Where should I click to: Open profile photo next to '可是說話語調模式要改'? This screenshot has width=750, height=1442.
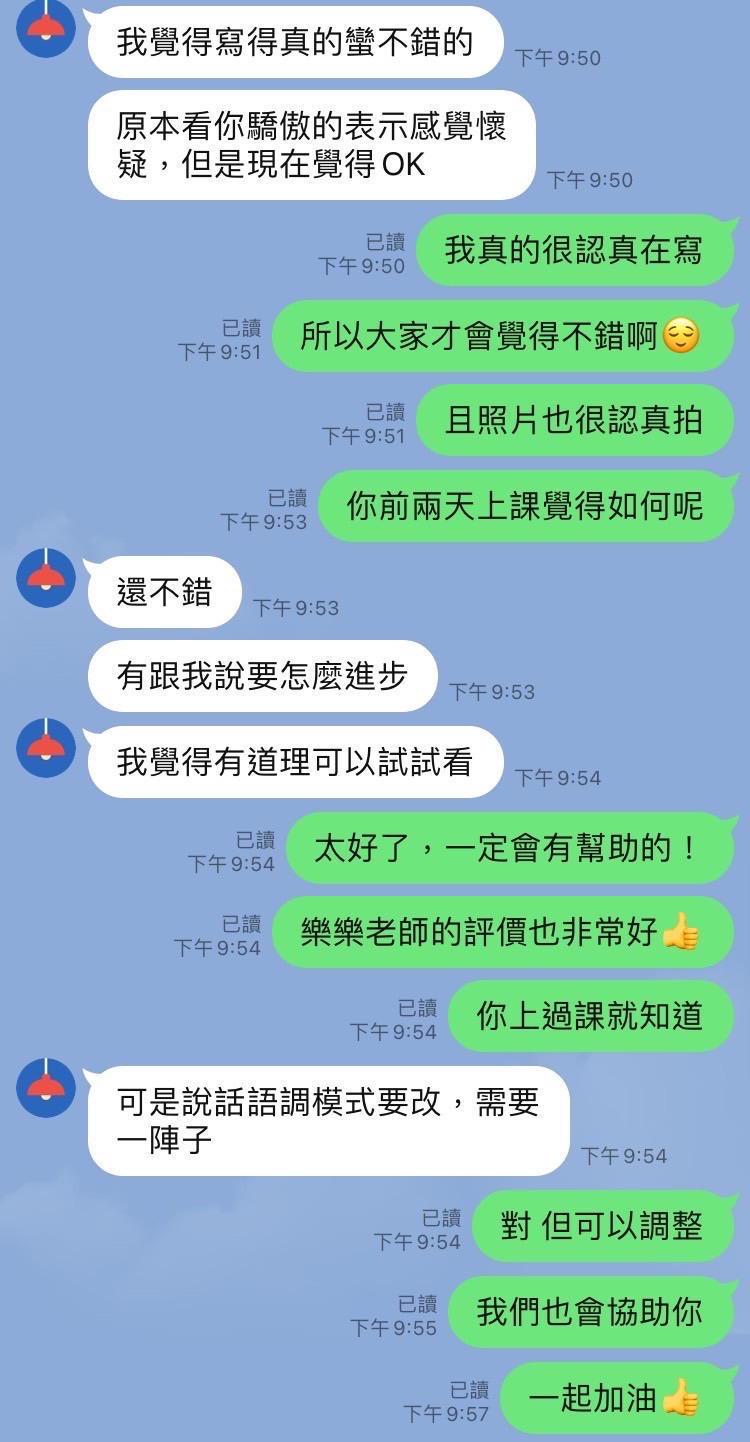tap(46, 1087)
